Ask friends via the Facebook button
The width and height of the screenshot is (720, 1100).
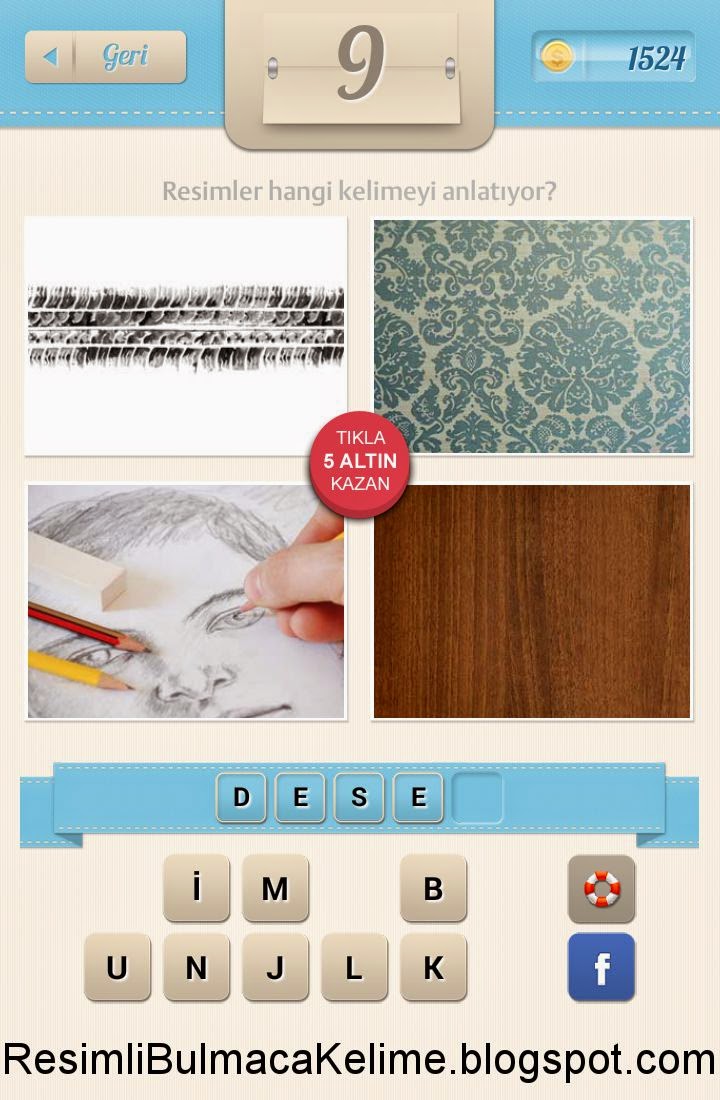601,967
